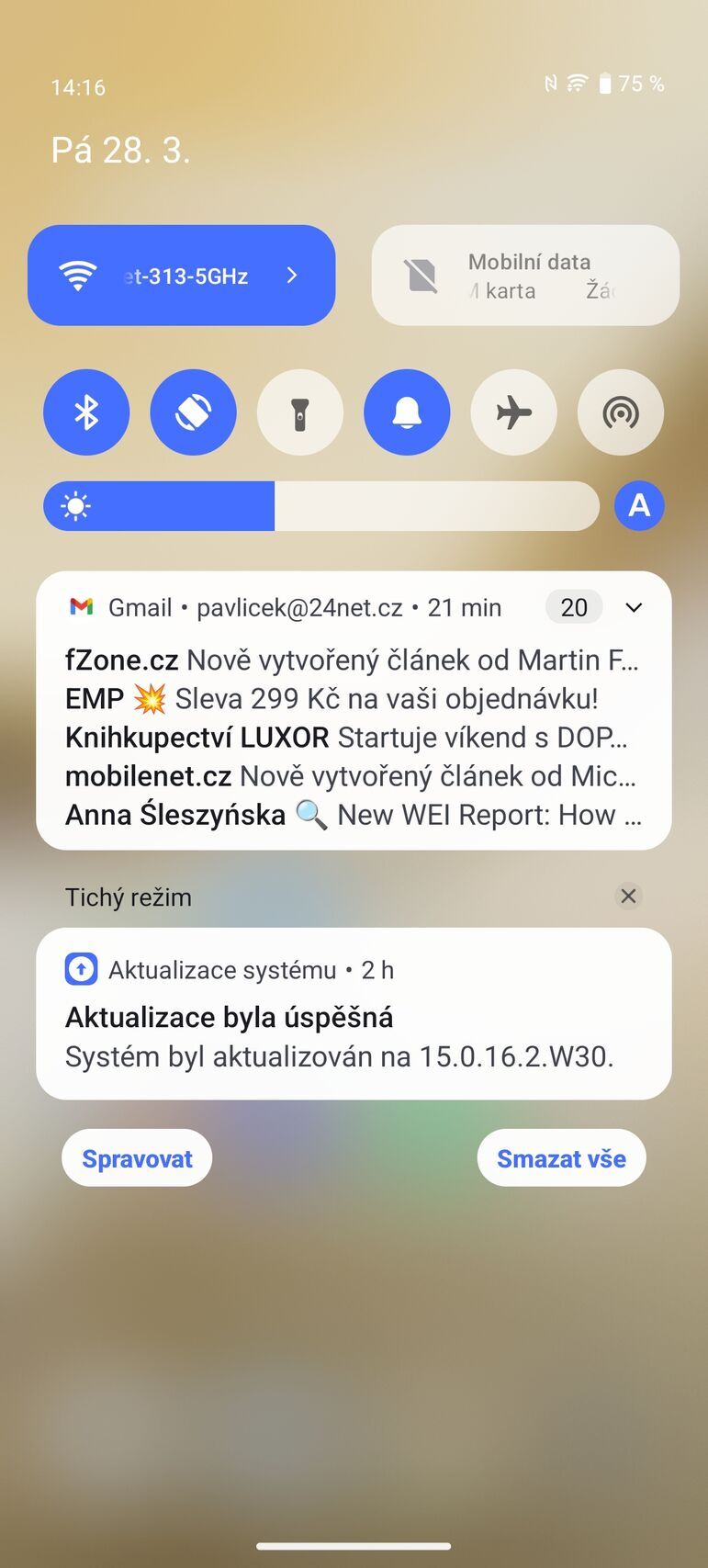Tap the Spravovat button
Image resolution: width=708 pixels, height=1568 pixels.
click(x=137, y=1158)
